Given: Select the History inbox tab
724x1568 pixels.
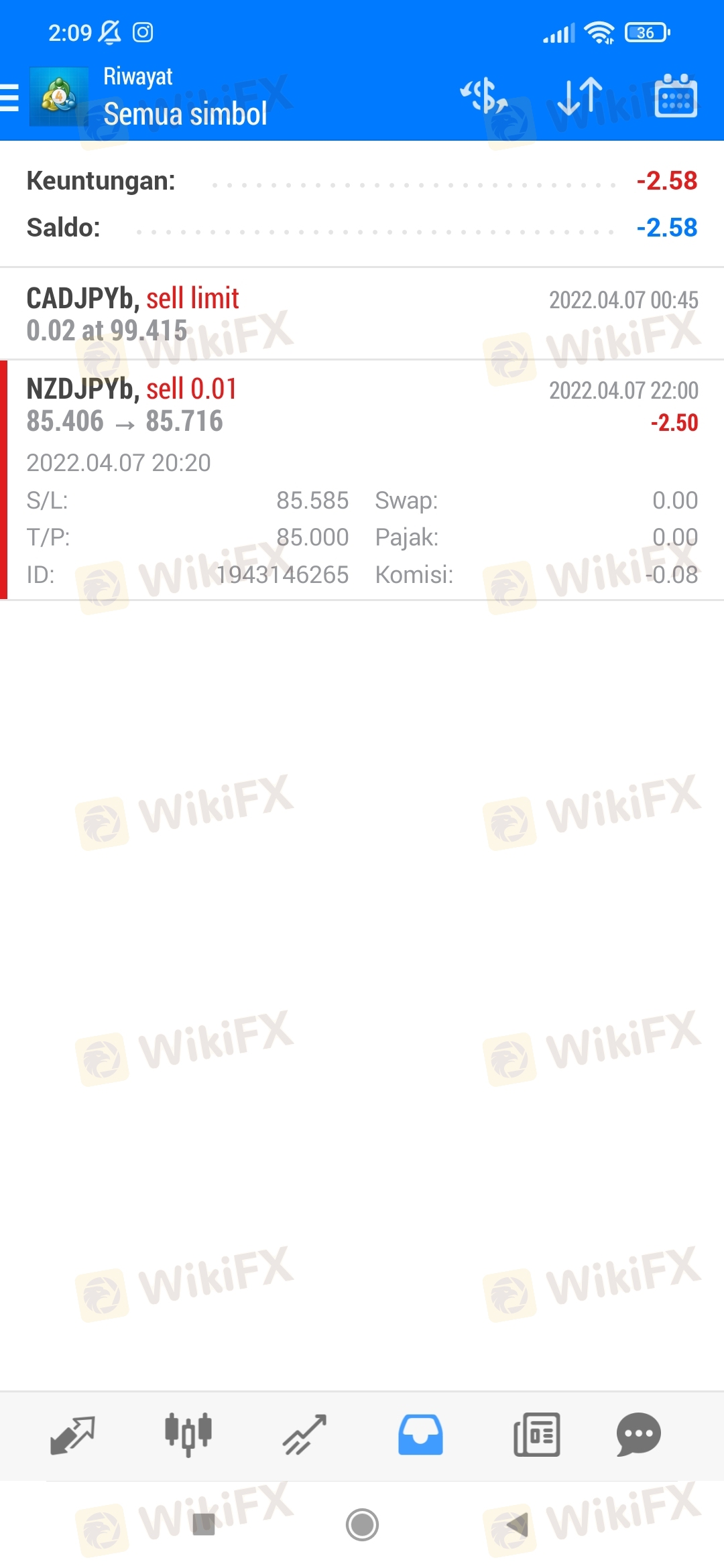Looking at the screenshot, I should 420,1435.
